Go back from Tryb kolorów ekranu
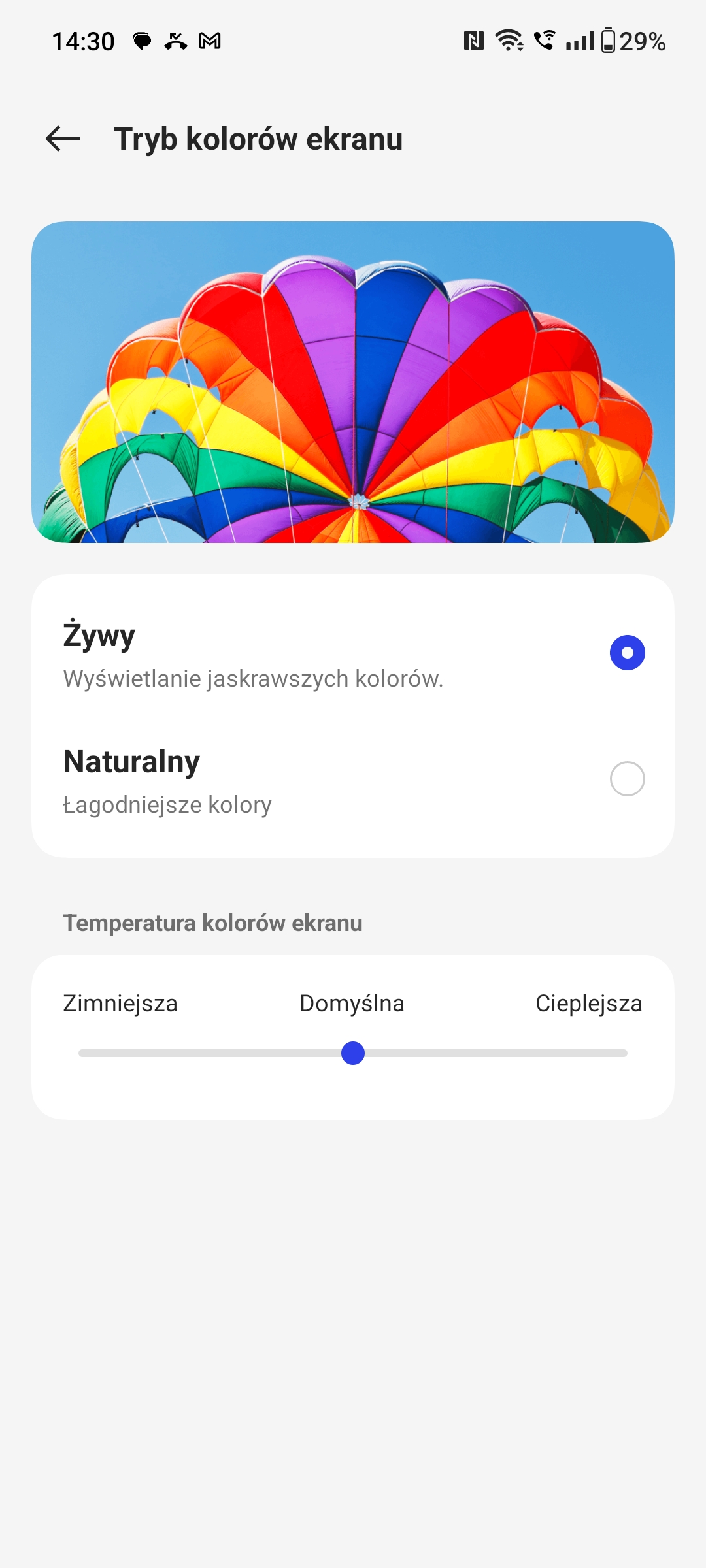Screen dimensions: 706x1568 point(63,139)
